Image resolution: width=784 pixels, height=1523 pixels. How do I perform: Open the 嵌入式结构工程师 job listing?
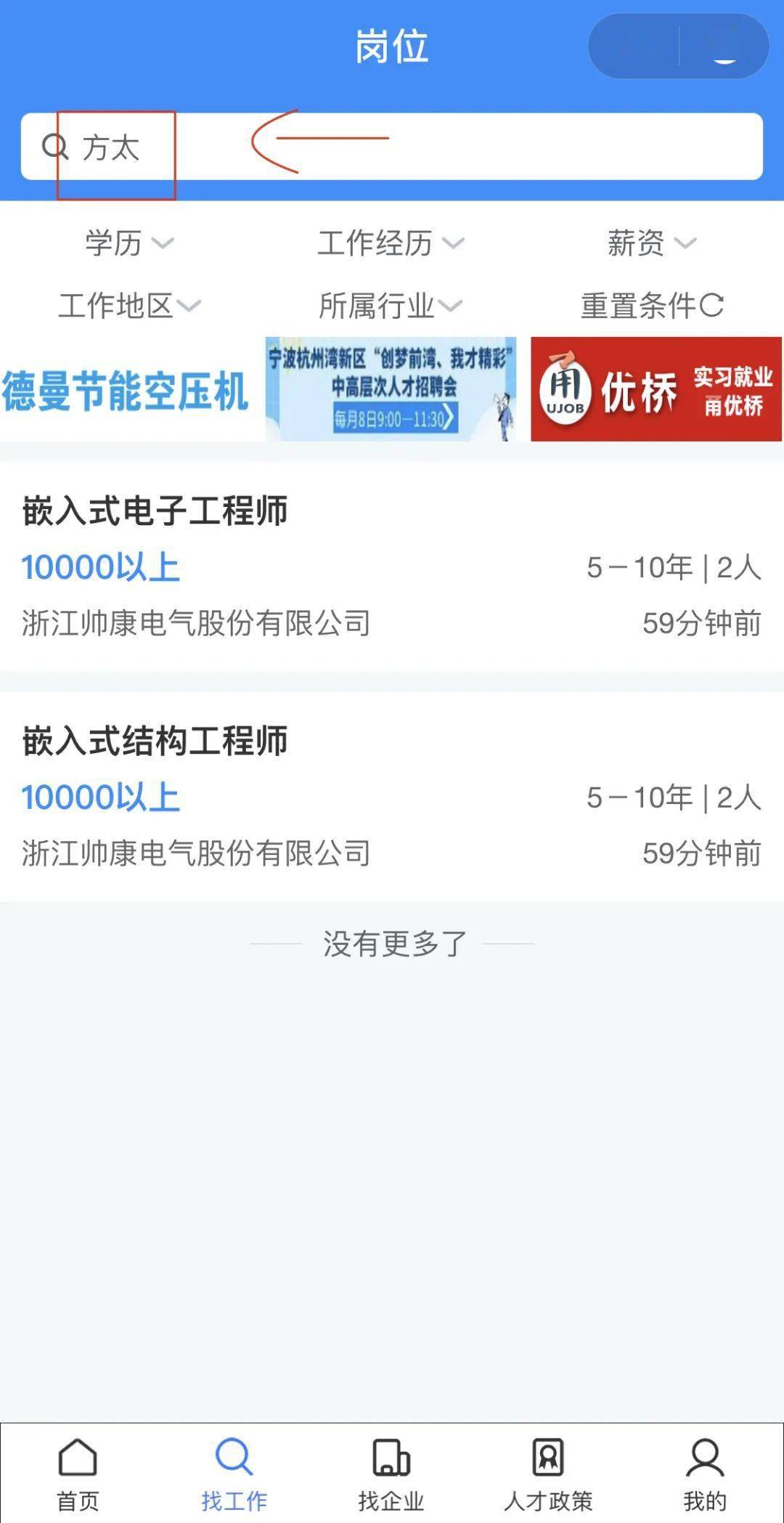coord(392,795)
